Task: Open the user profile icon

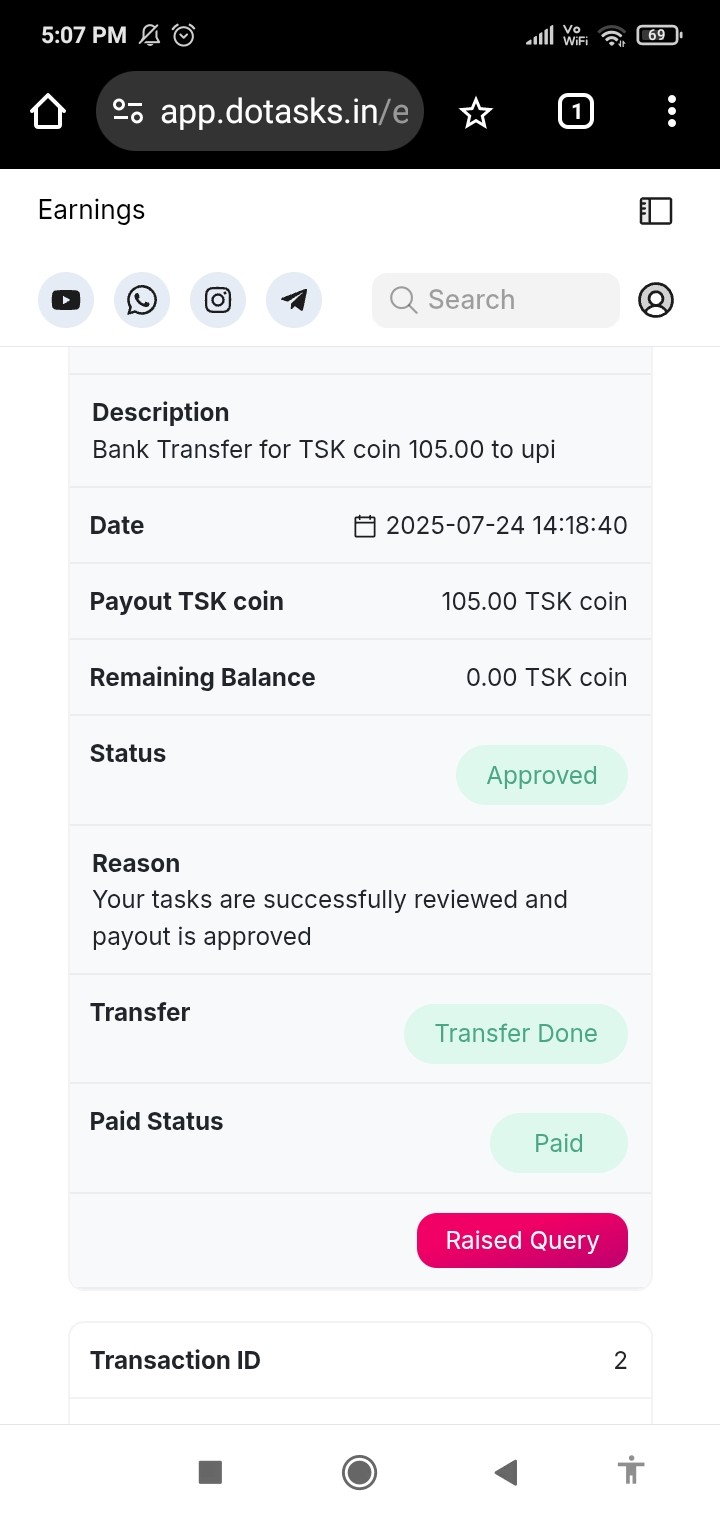Action: pos(656,300)
